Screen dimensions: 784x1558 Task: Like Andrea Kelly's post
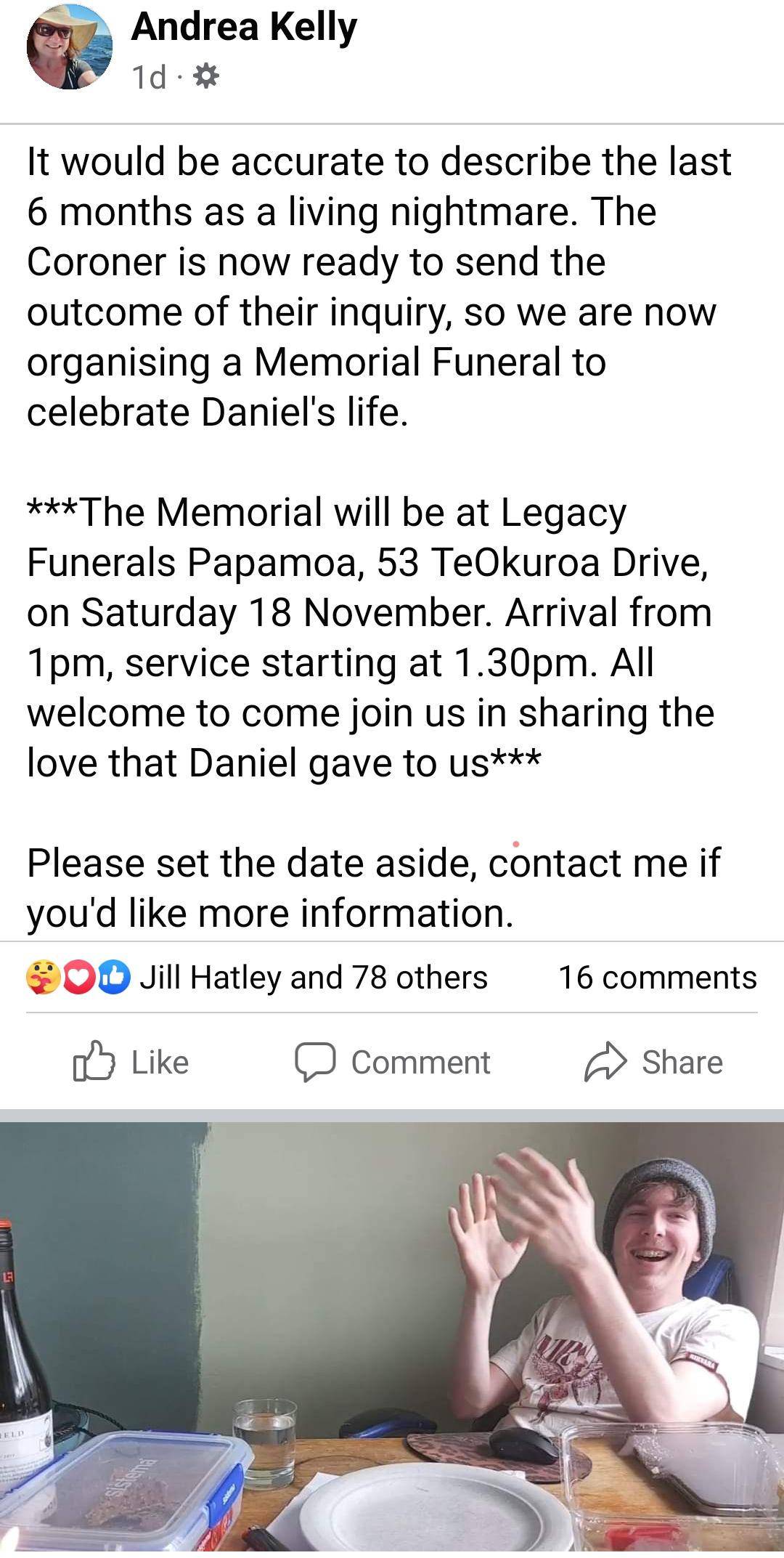pyautogui.click(x=131, y=1063)
